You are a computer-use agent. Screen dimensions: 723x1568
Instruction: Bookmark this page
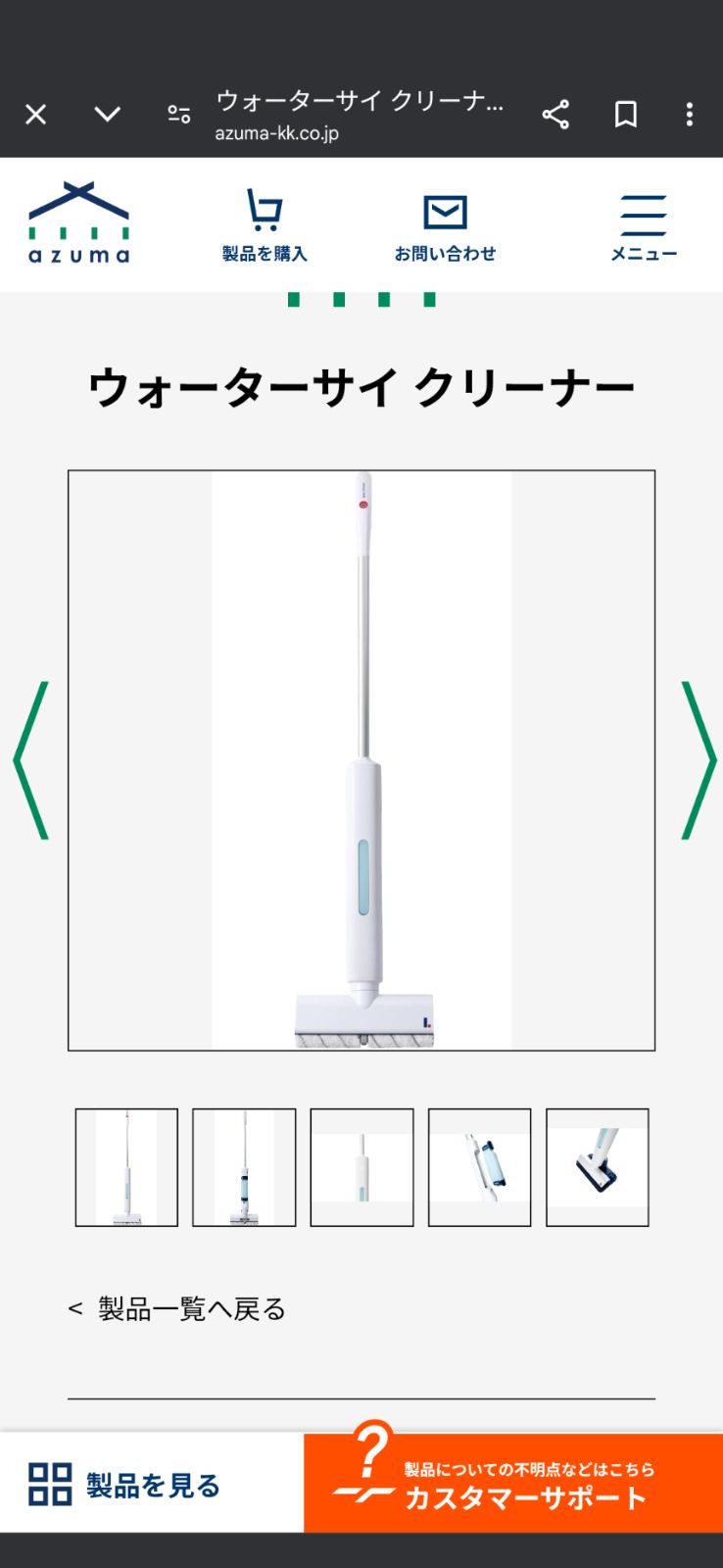point(625,115)
